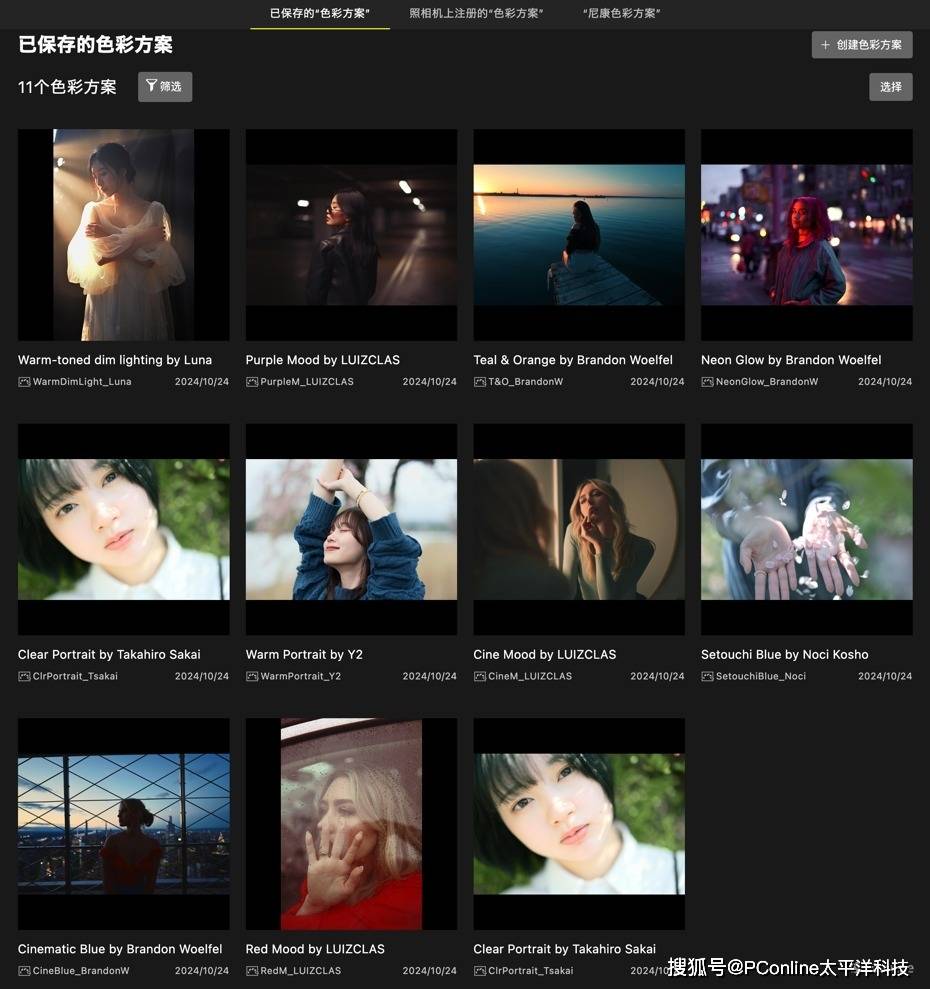Viewport: 930px width, 989px height.
Task: Go to the "尼康色彩方案" tab
Action: click(x=621, y=13)
